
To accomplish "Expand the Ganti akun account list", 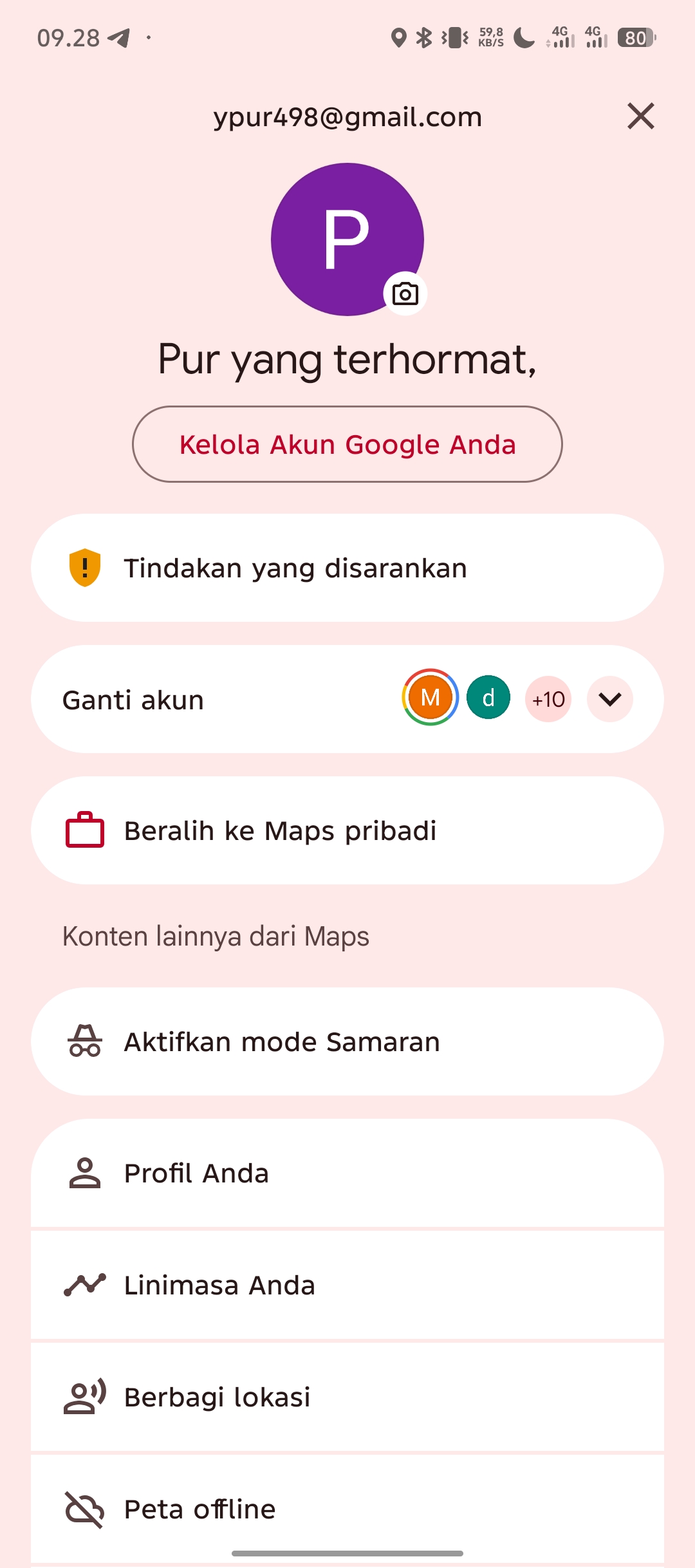I will click(x=610, y=699).
